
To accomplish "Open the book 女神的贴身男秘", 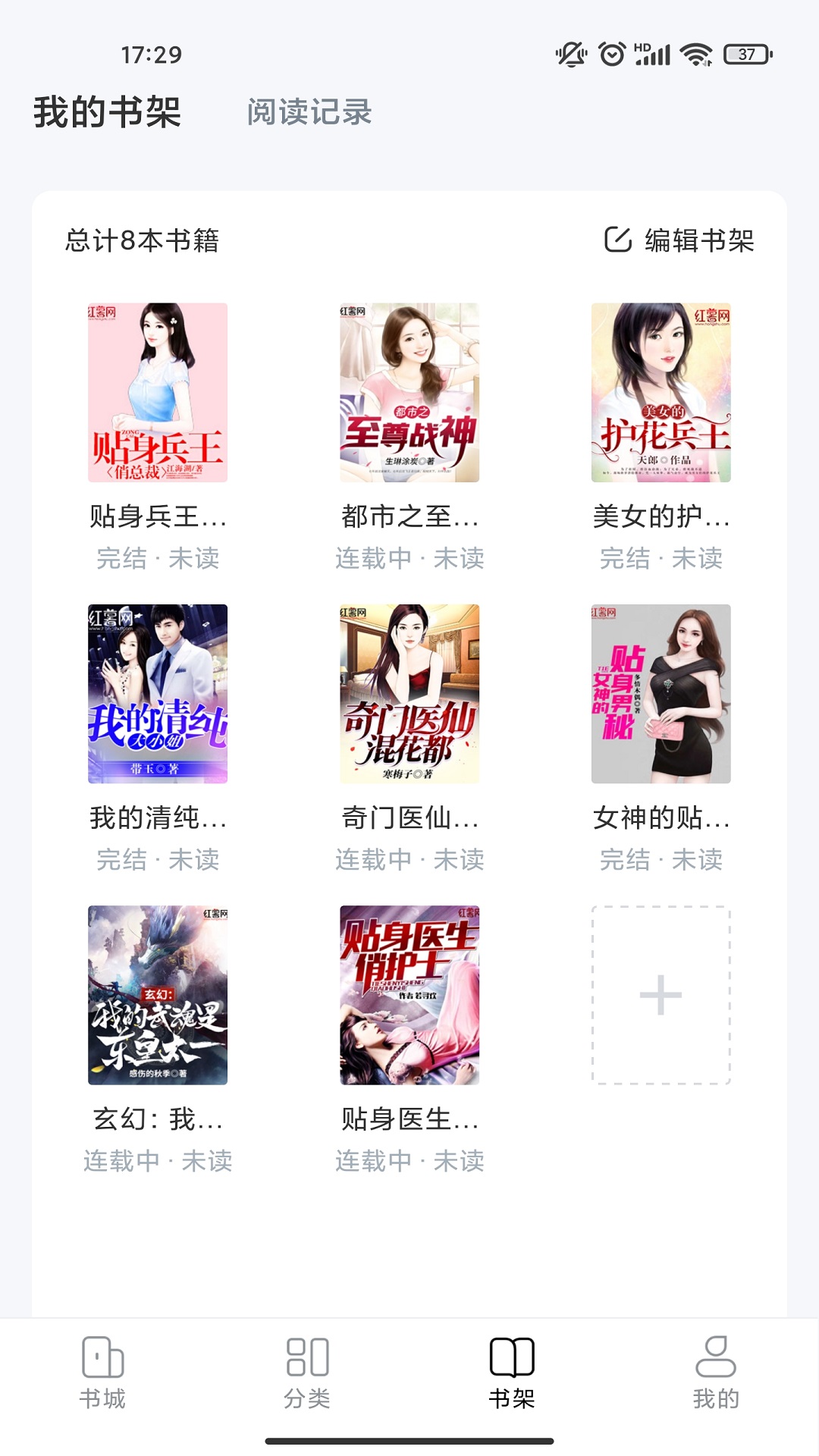I will [661, 694].
